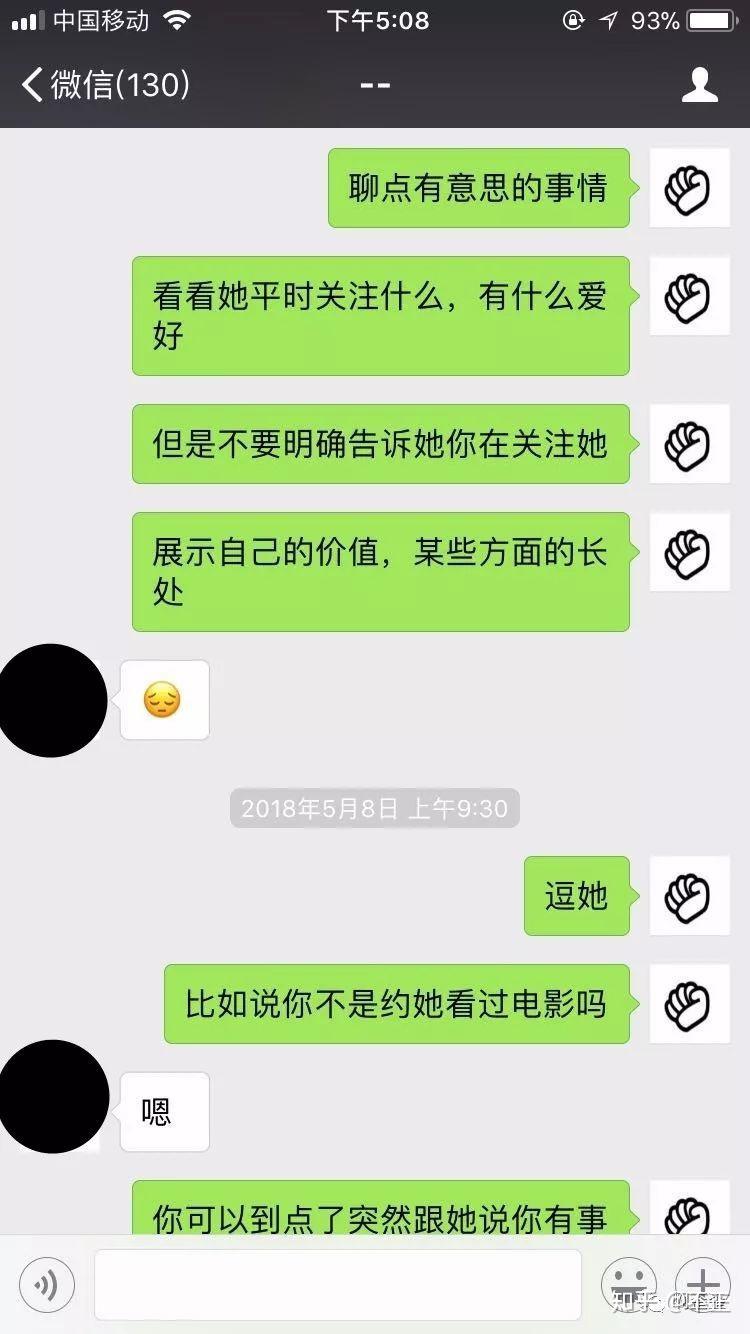The width and height of the screenshot is (750, 1334).
Task: Open the plus attachment menu
Action: (703, 1284)
